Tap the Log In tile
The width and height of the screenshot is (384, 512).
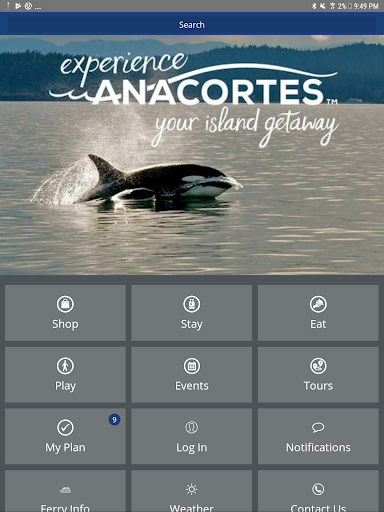[192, 436]
